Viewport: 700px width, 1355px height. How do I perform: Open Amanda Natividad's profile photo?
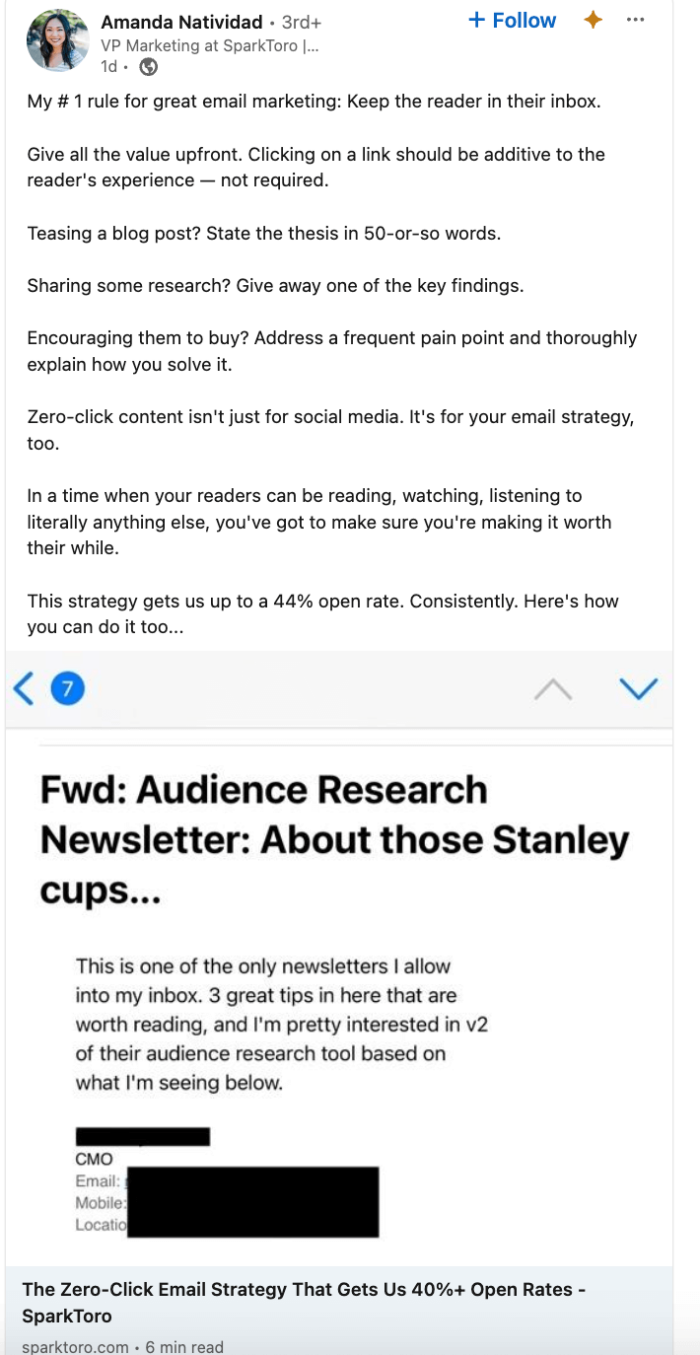pyautogui.click(x=57, y=40)
